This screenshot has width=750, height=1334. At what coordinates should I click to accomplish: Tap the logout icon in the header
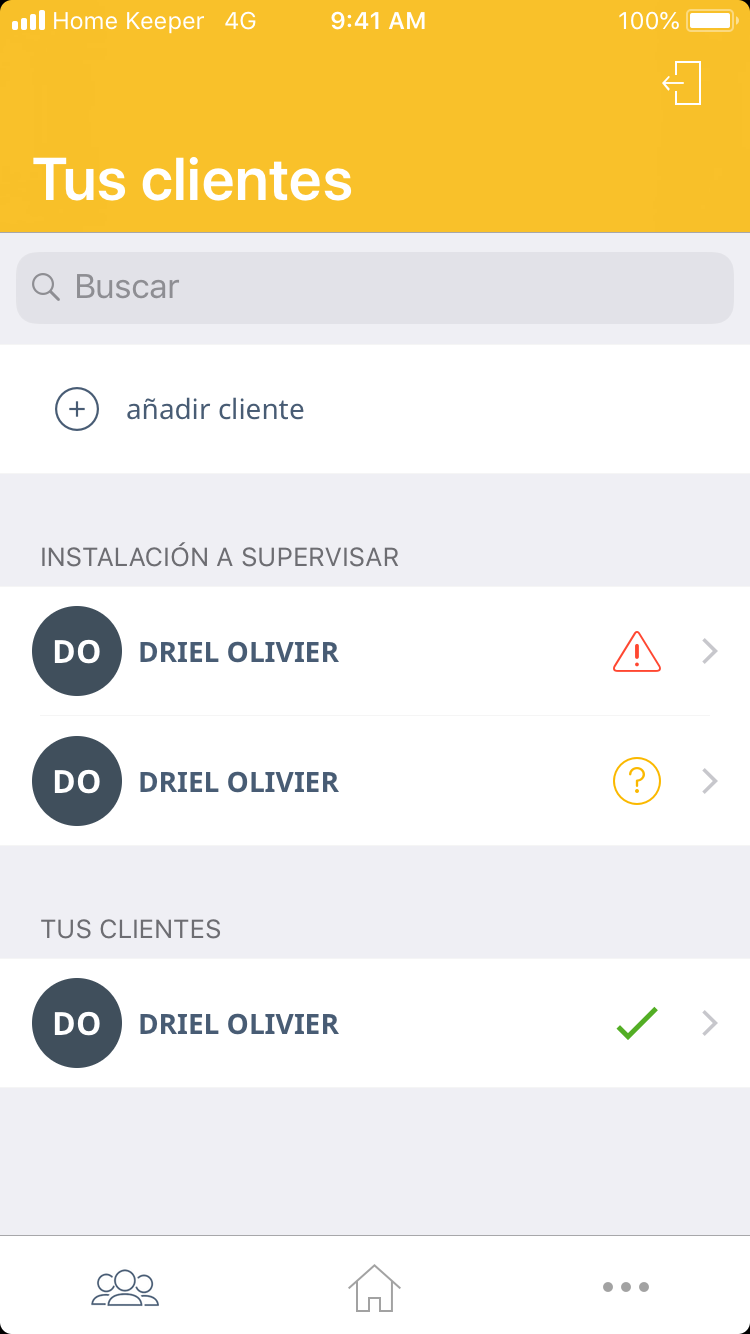(682, 83)
